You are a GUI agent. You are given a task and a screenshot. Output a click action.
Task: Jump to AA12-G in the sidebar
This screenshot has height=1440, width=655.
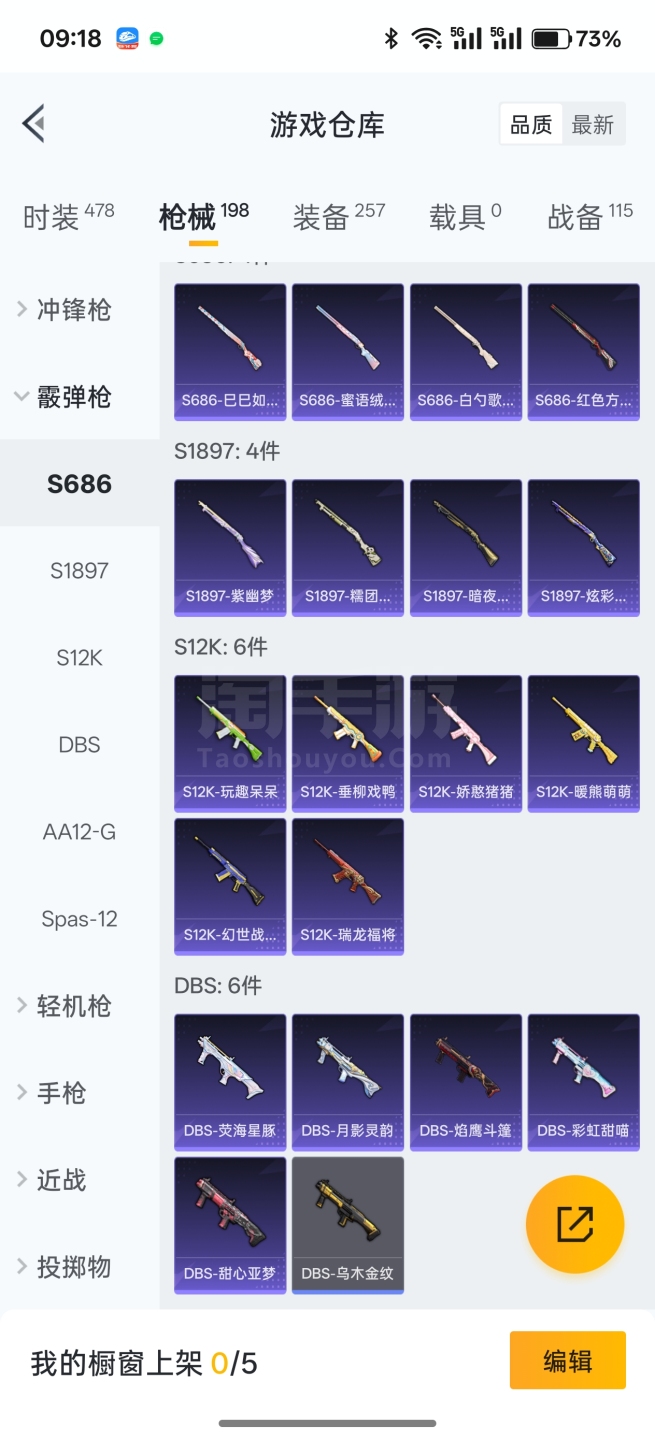coord(79,832)
